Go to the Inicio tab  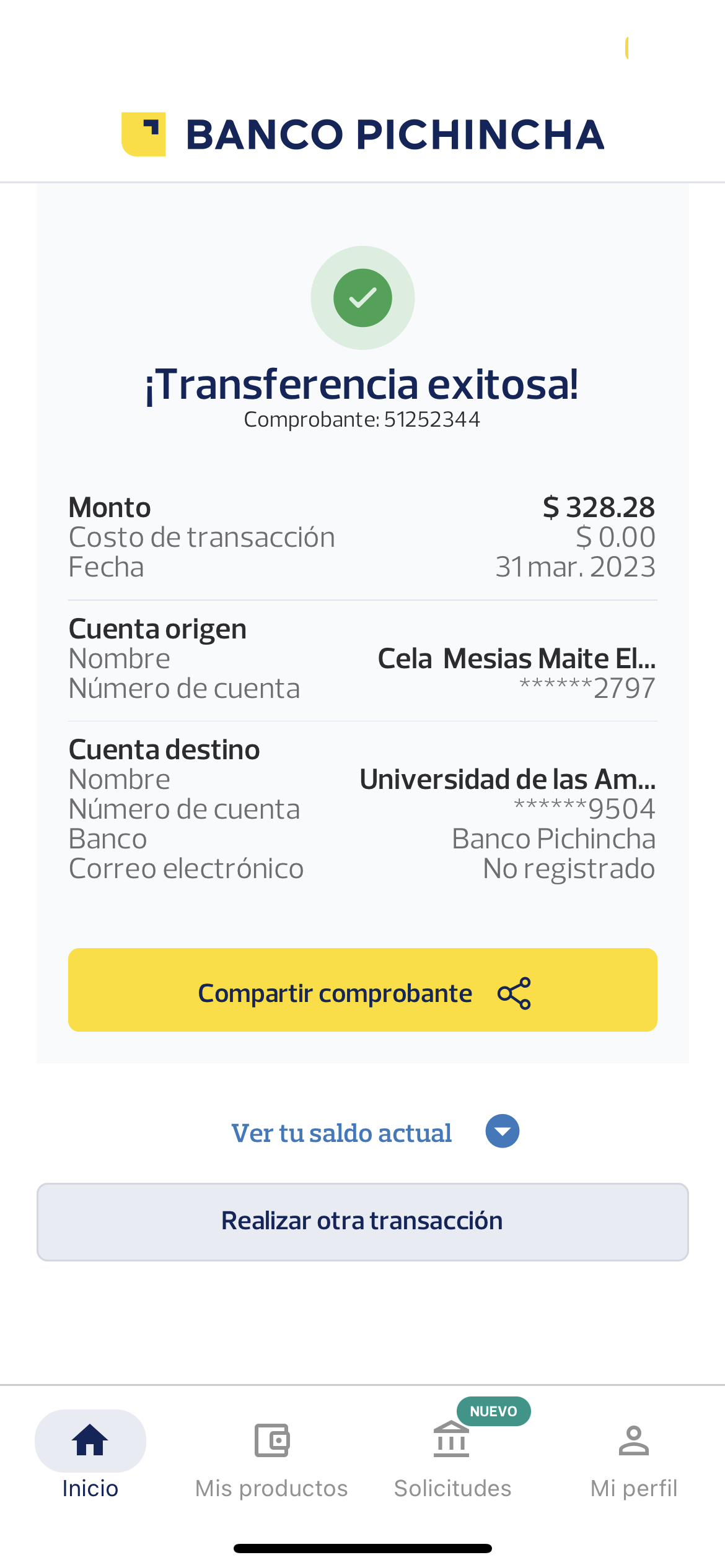coord(90,1454)
